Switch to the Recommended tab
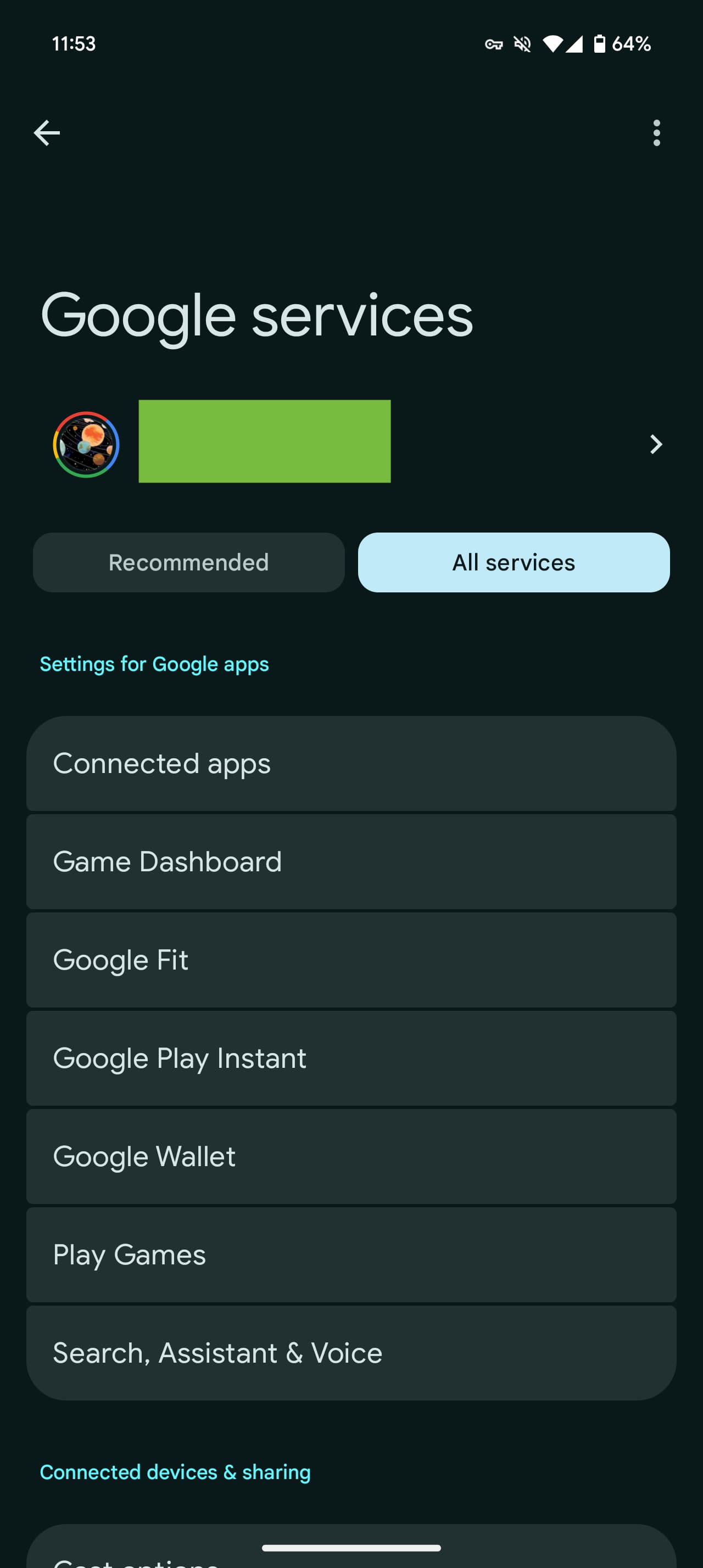703x1568 pixels. (189, 562)
